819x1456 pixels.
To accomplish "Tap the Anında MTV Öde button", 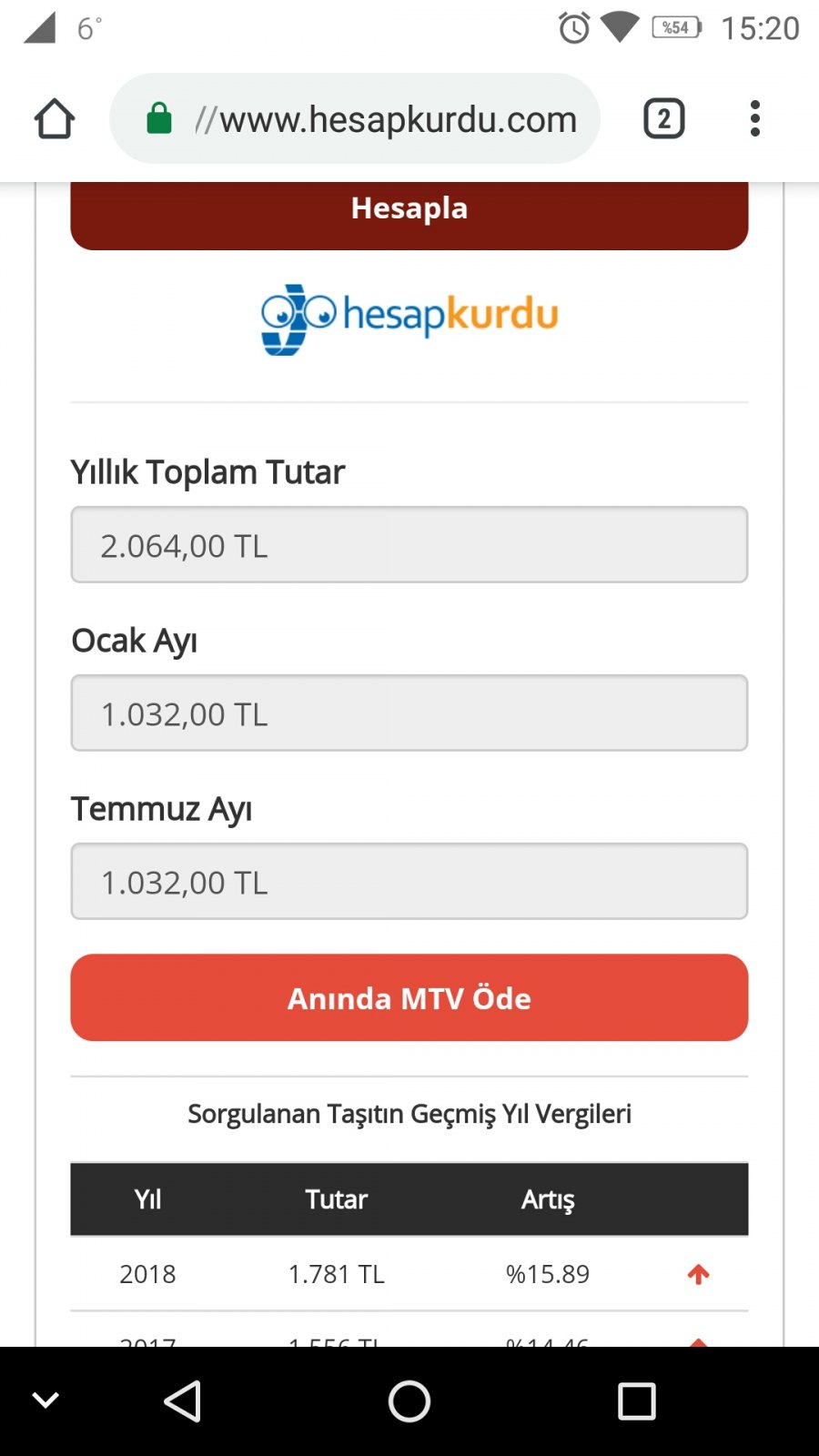I will pyautogui.click(x=409, y=997).
